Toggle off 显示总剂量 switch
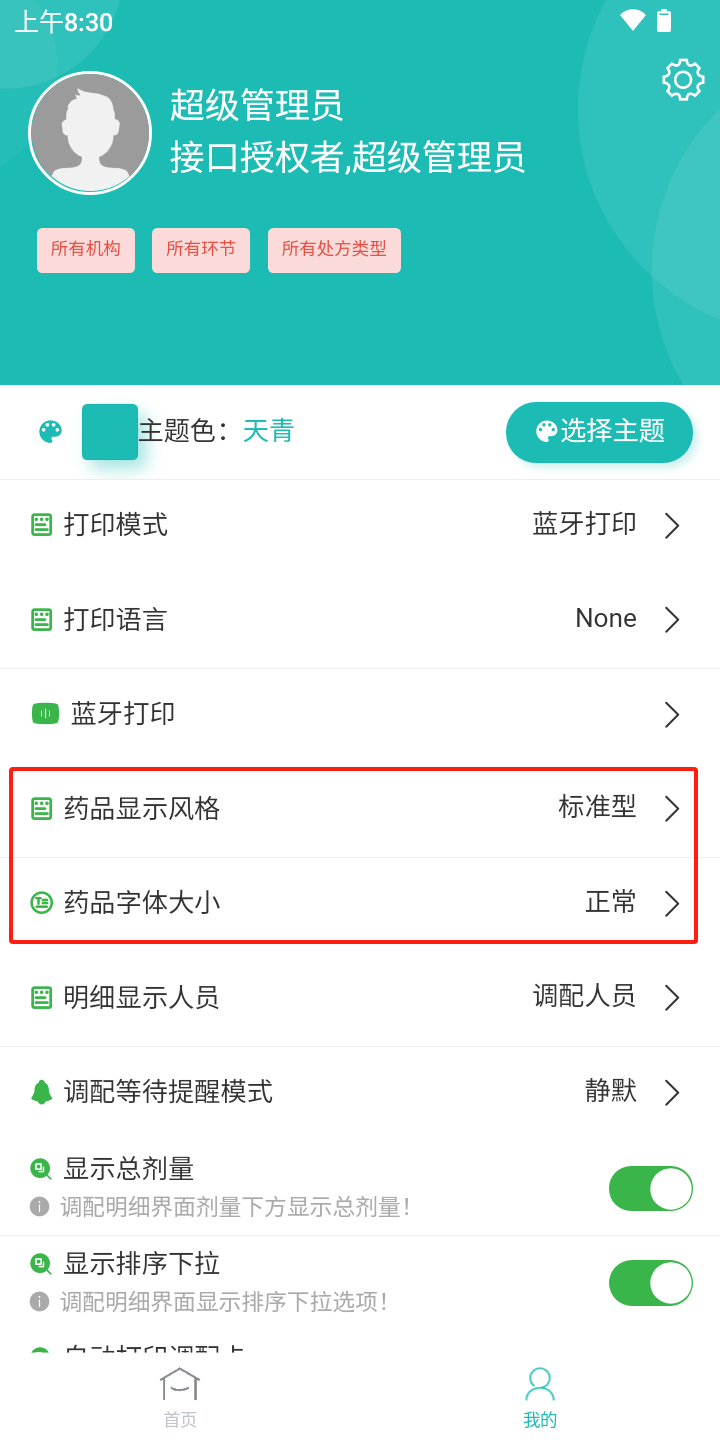This screenshot has width=720, height=1440. click(650, 1188)
